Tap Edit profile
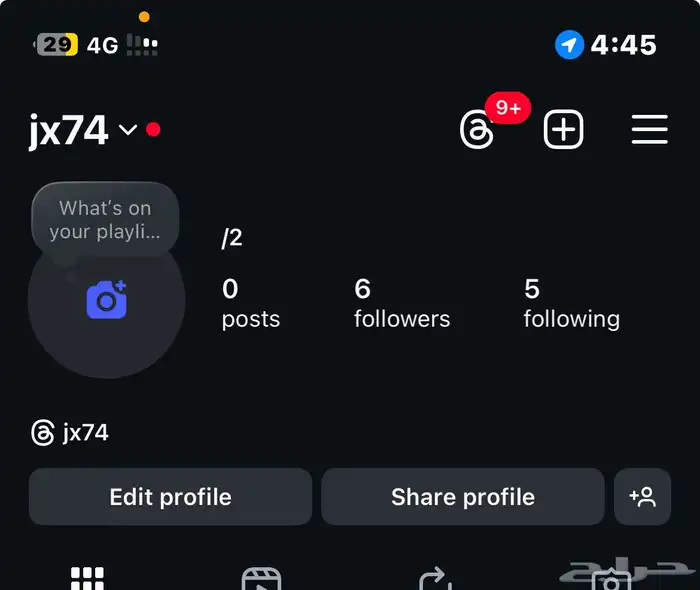Image resolution: width=700 pixels, height=590 pixels. tap(170, 497)
